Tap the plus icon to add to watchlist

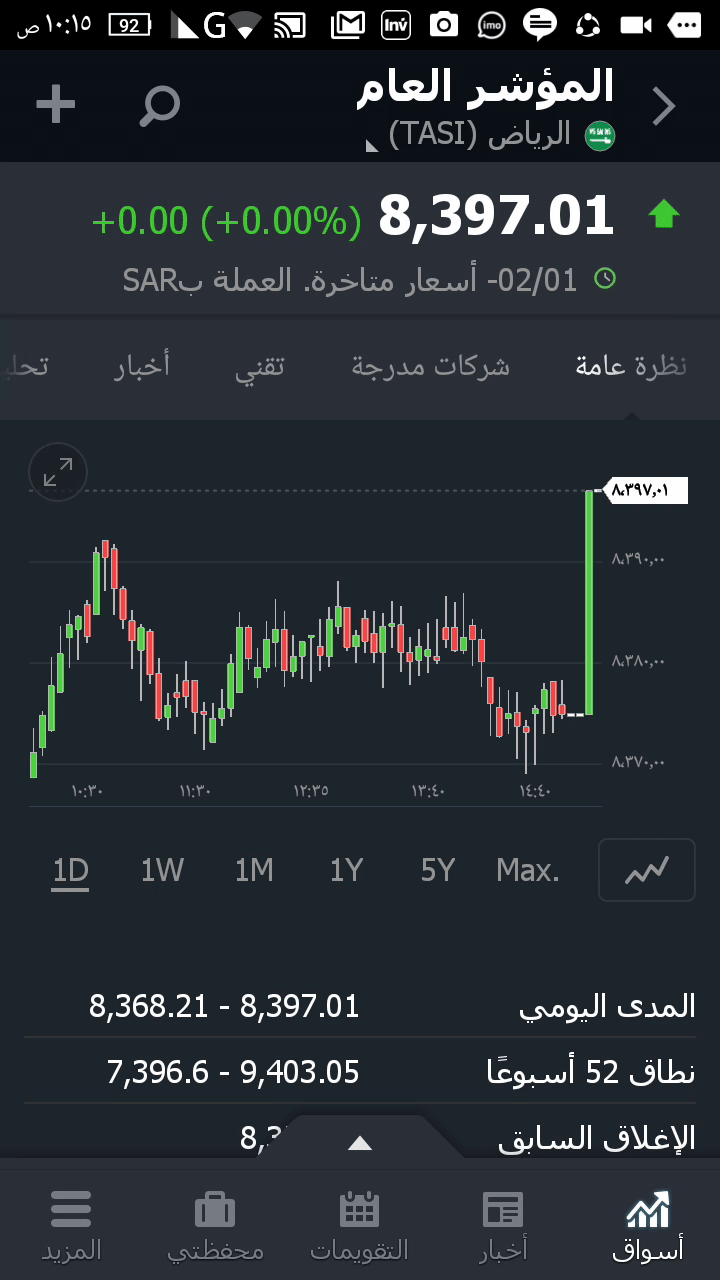(56, 105)
